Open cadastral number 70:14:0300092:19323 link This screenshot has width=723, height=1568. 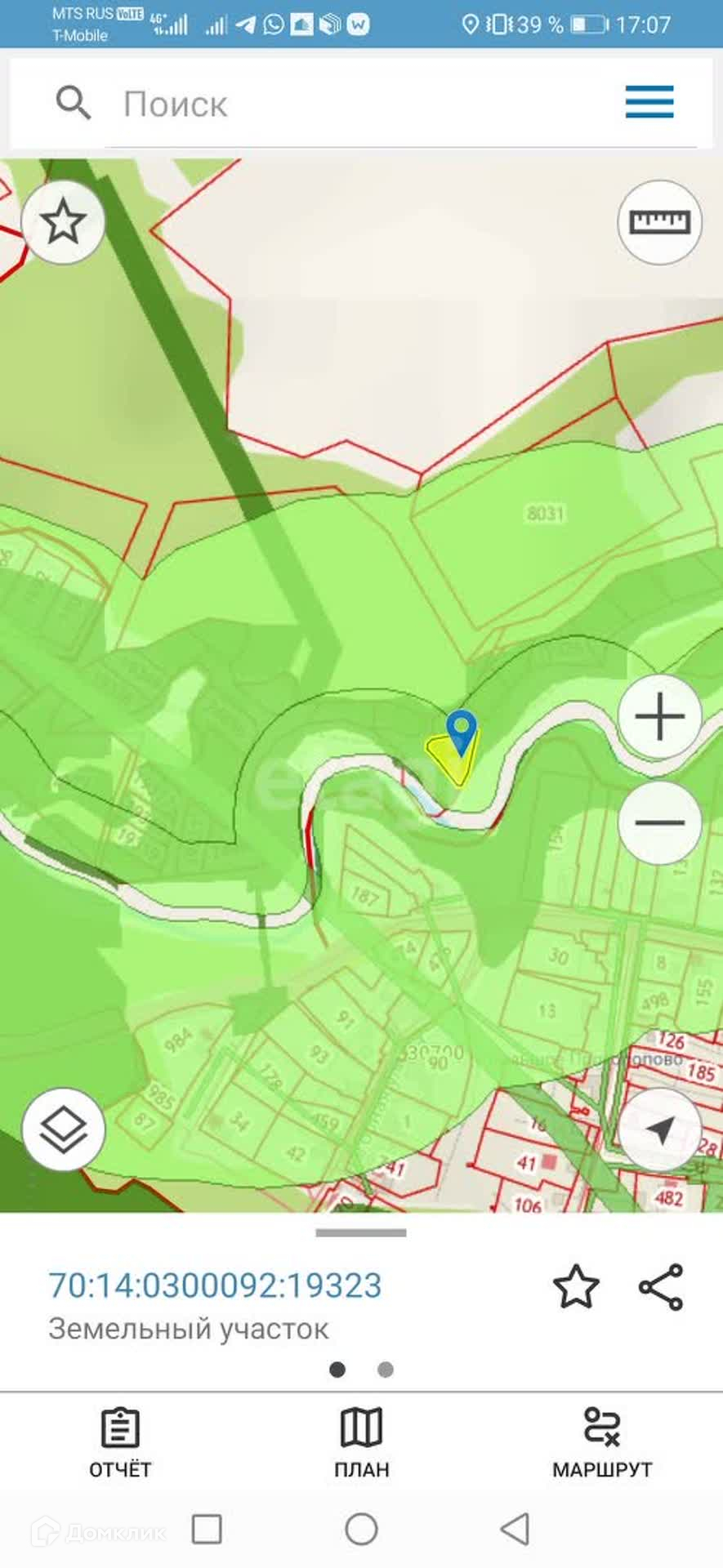[x=215, y=1285]
